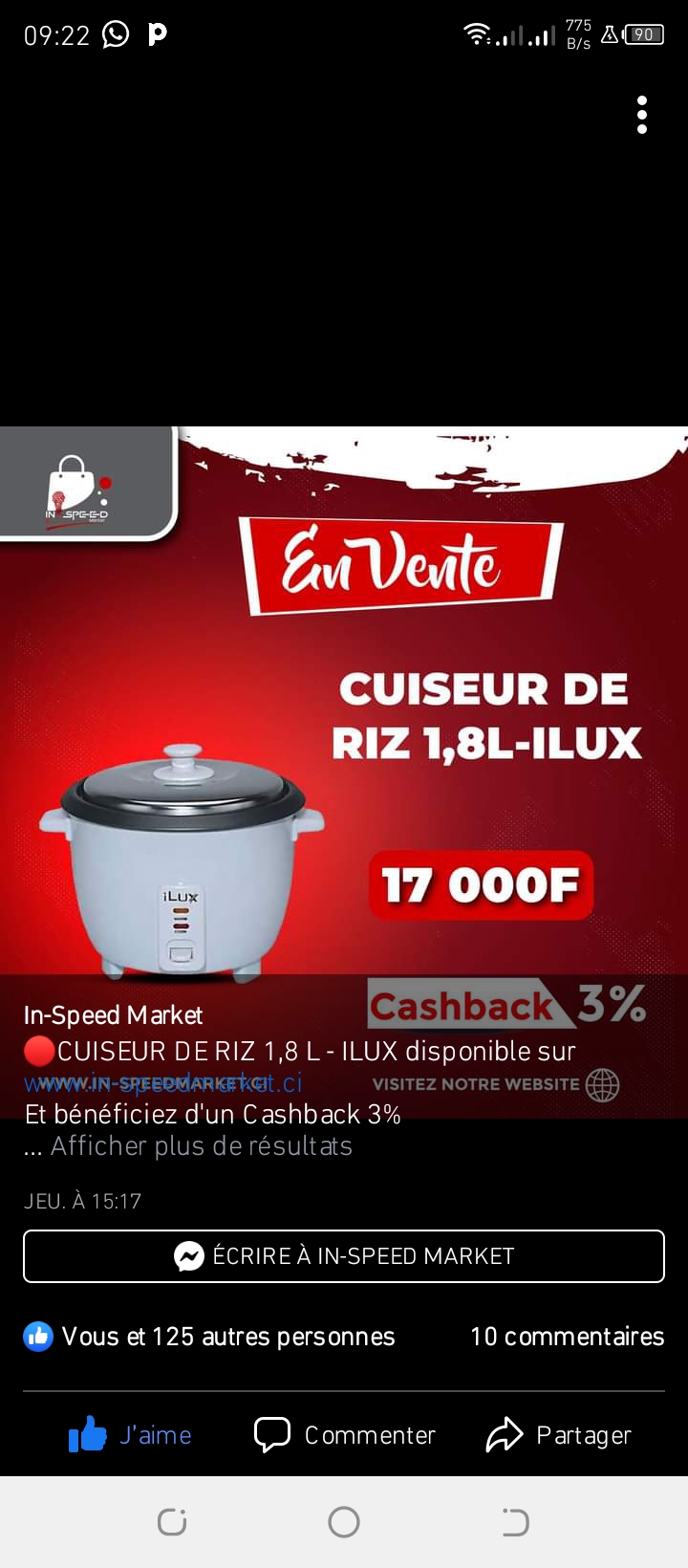Expand caption with Afficher plus de résultats
Viewport: 688px width, 1568px height.
tap(201, 1145)
